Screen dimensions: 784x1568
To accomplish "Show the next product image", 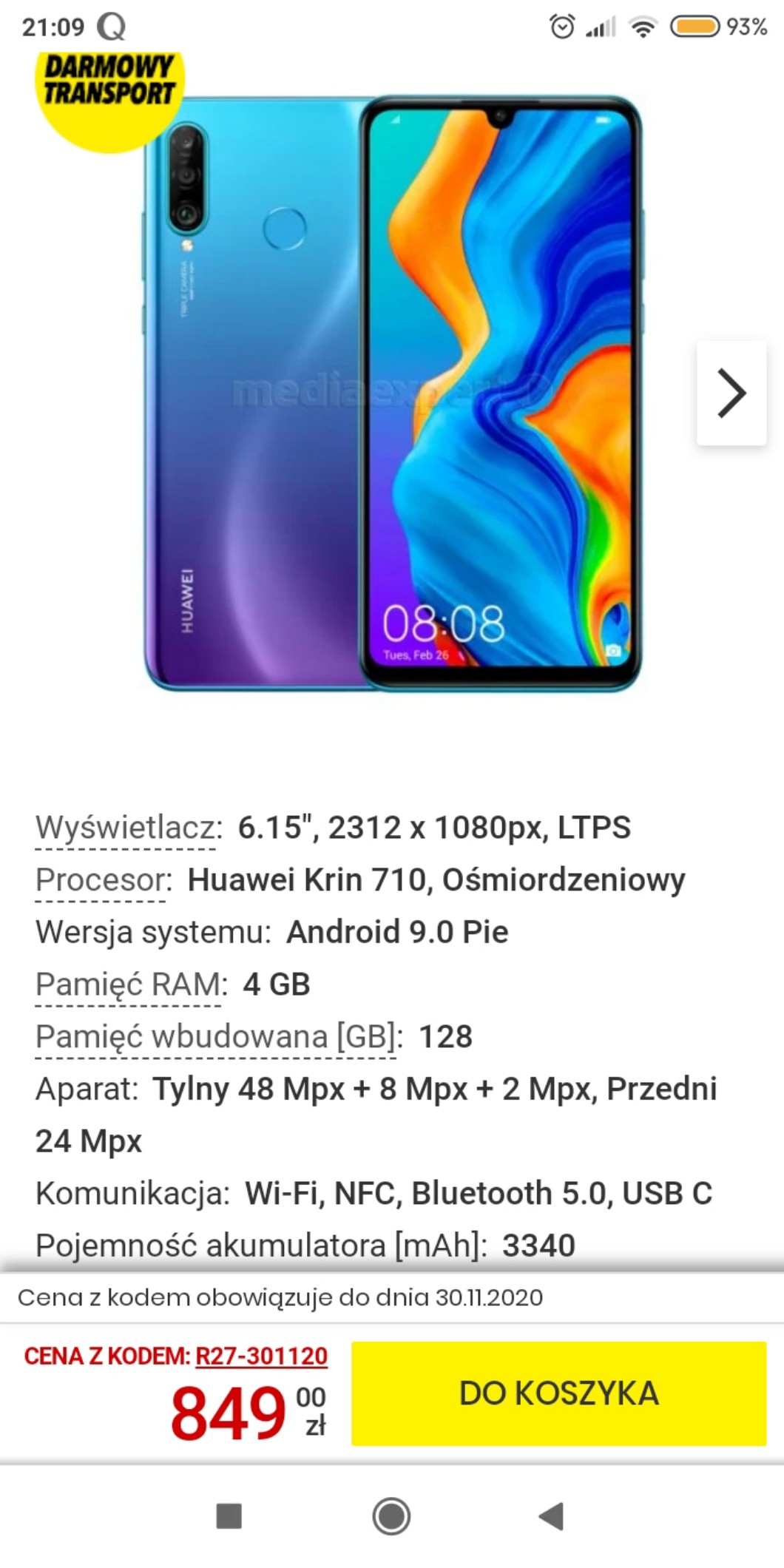I will 731,393.
